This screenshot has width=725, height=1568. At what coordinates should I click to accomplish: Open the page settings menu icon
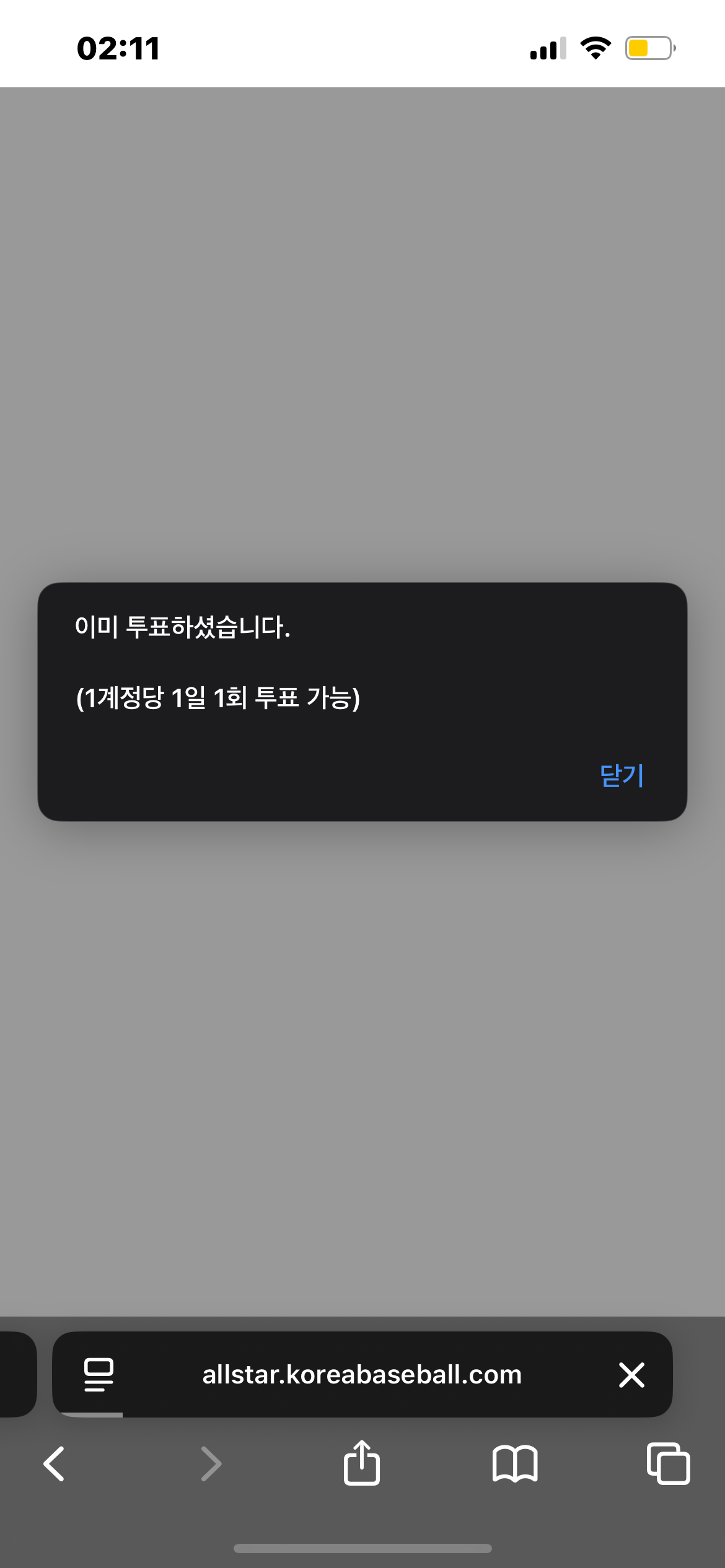click(x=99, y=1374)
